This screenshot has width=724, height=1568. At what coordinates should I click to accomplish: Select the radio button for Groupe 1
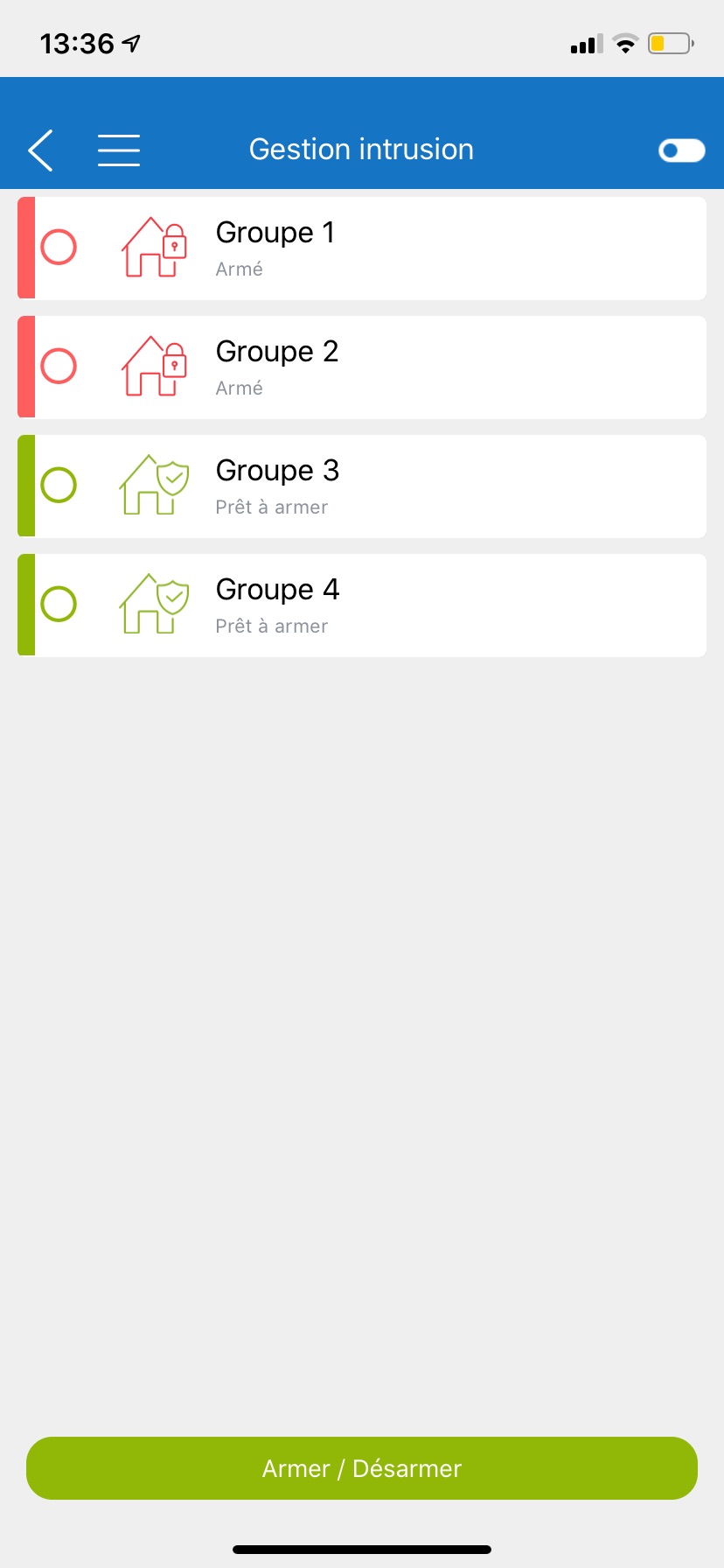pyautogui.click(x=59, y=247)
